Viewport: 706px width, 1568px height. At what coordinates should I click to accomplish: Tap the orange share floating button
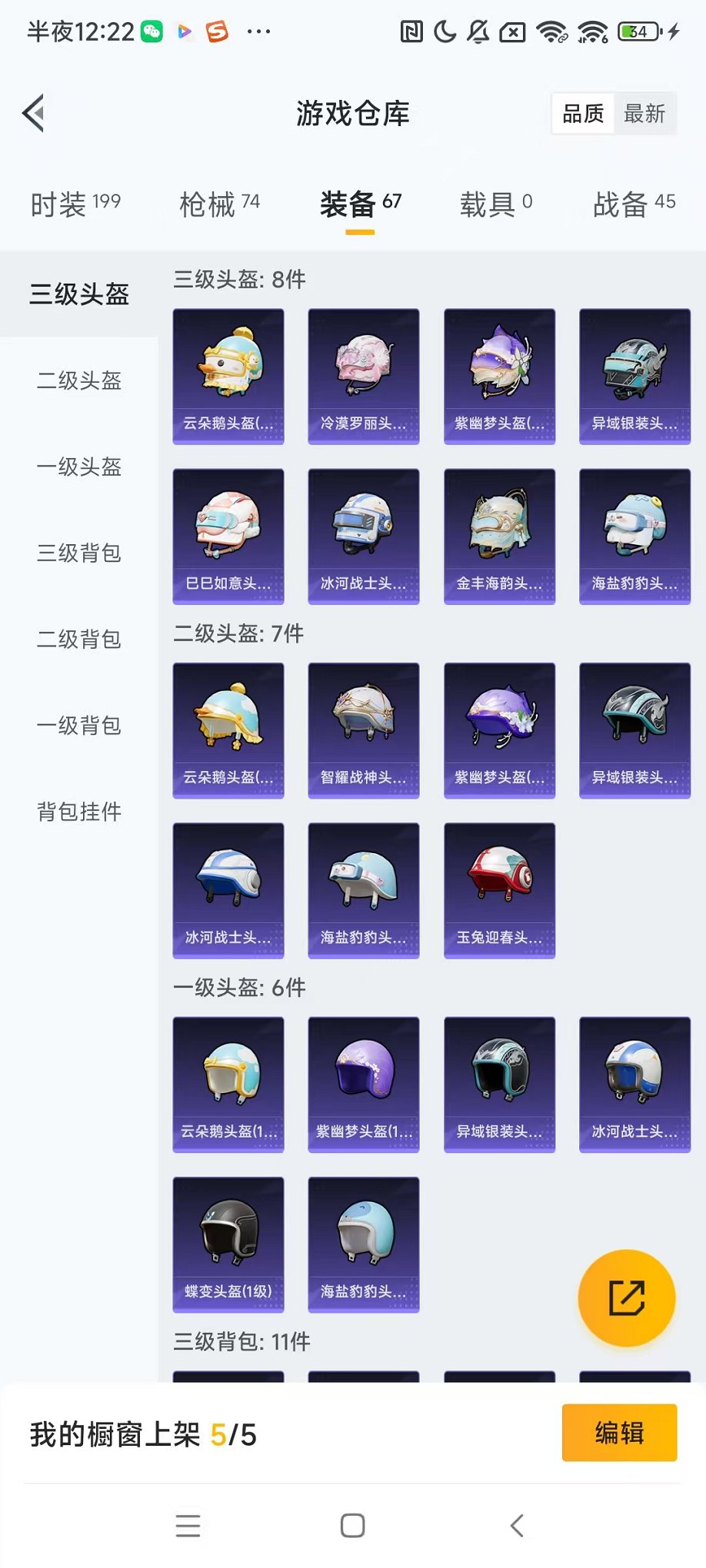[627, 1298]
